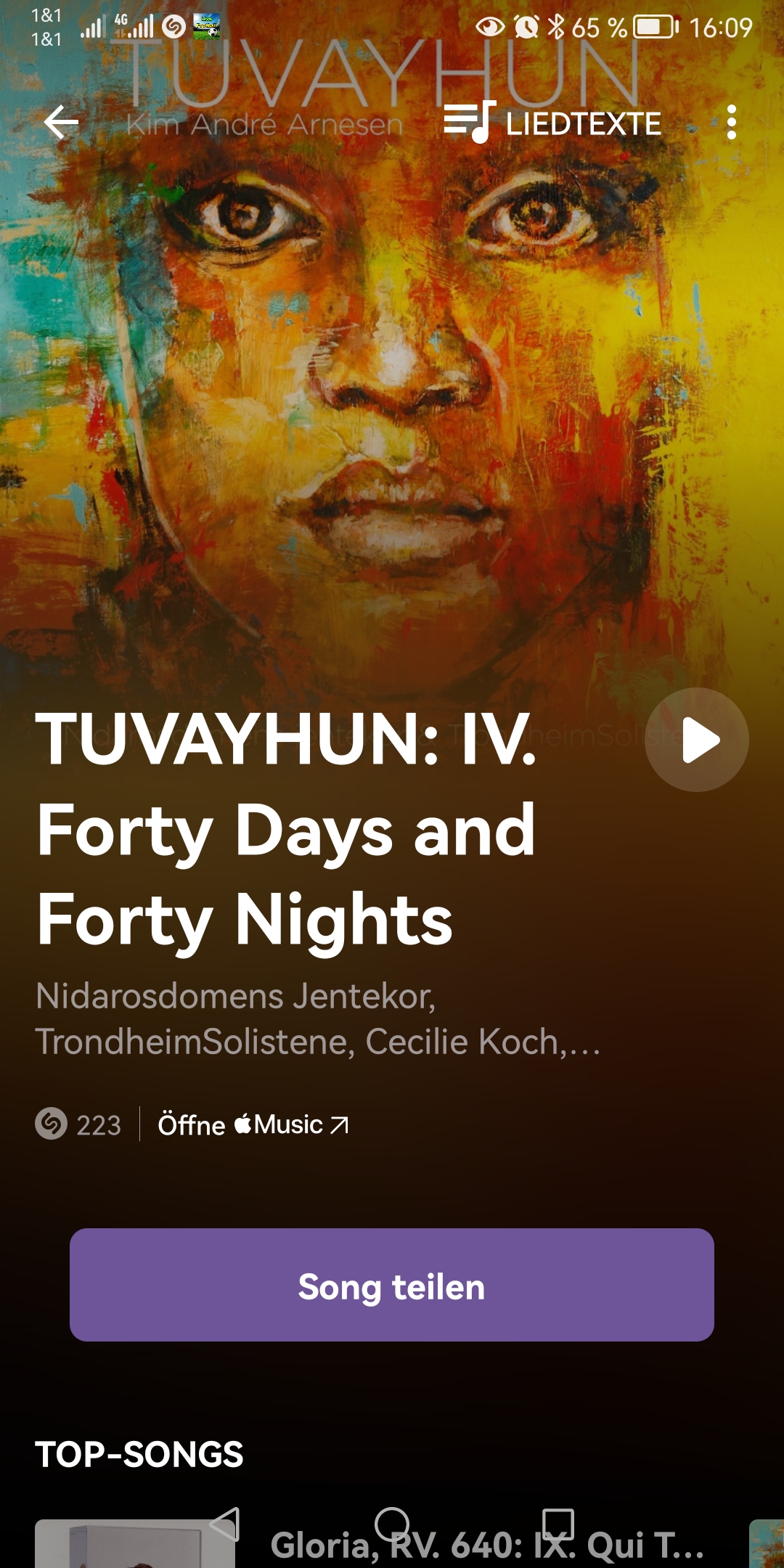Tap the Song teilen button
The image size is (784, 1568).
point(392,1285)
